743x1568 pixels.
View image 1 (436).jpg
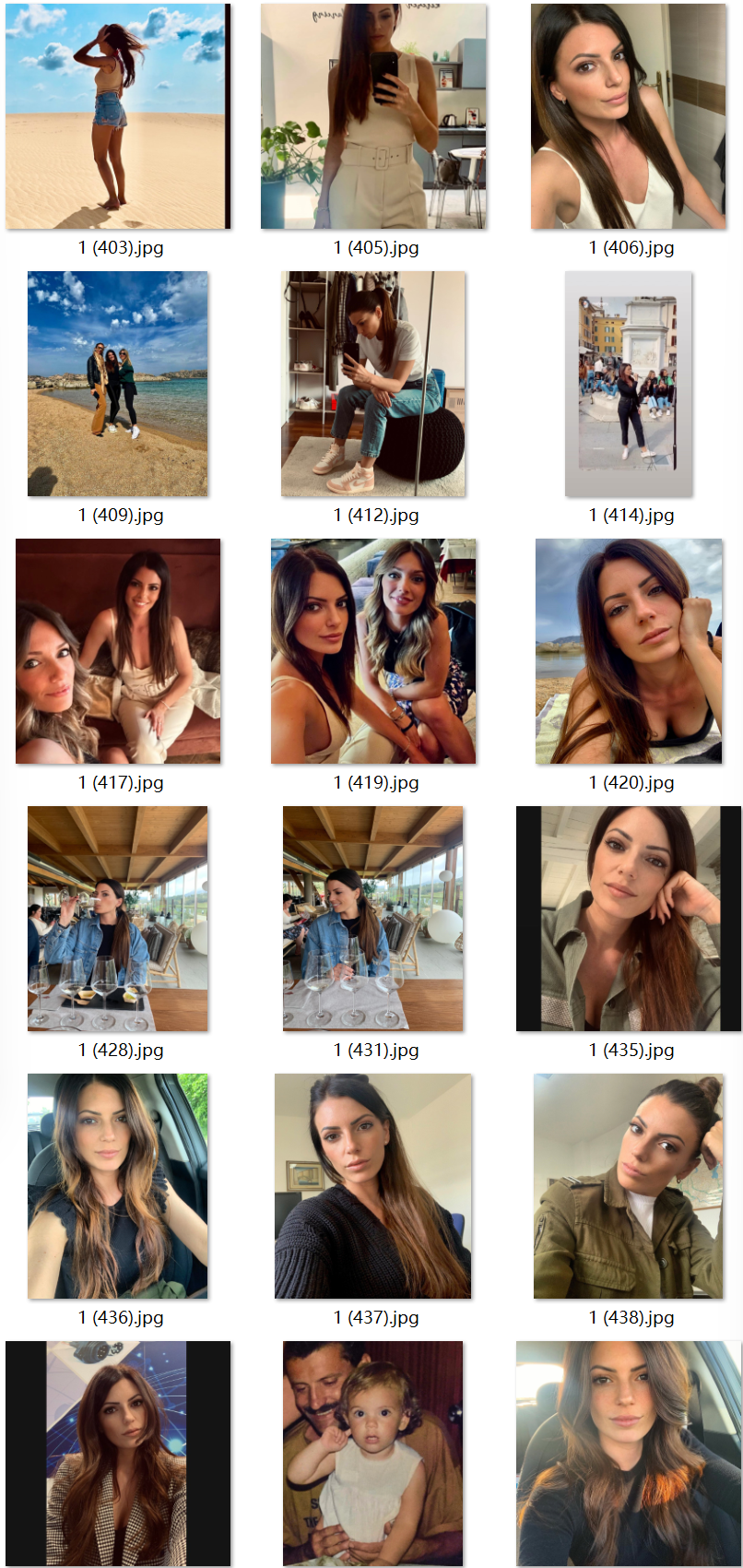click(x=118, y=1186)
